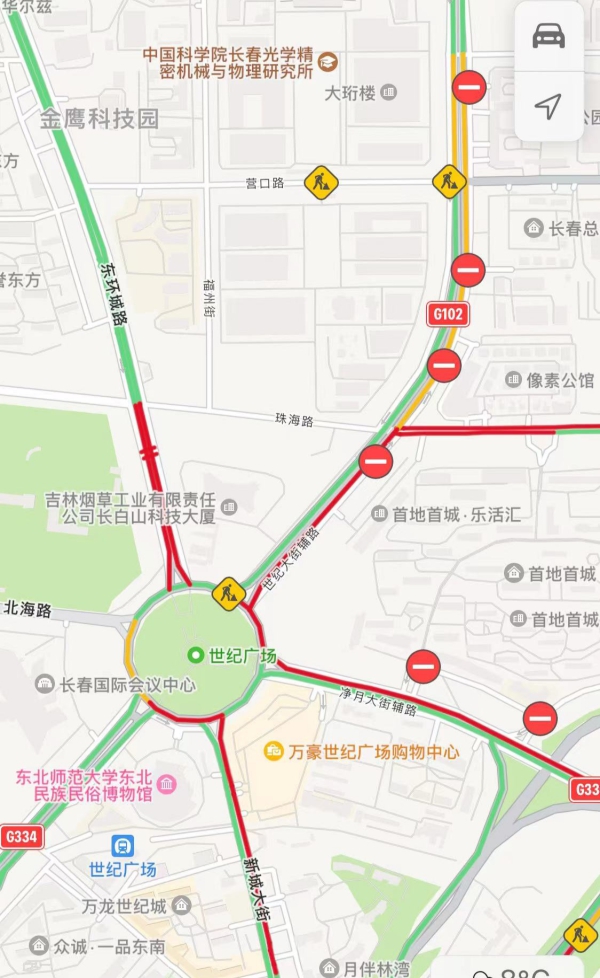This screenshot has width=600, height=978.
Task: Open the 世纪广场 park marker
Action: click(198, 656)
